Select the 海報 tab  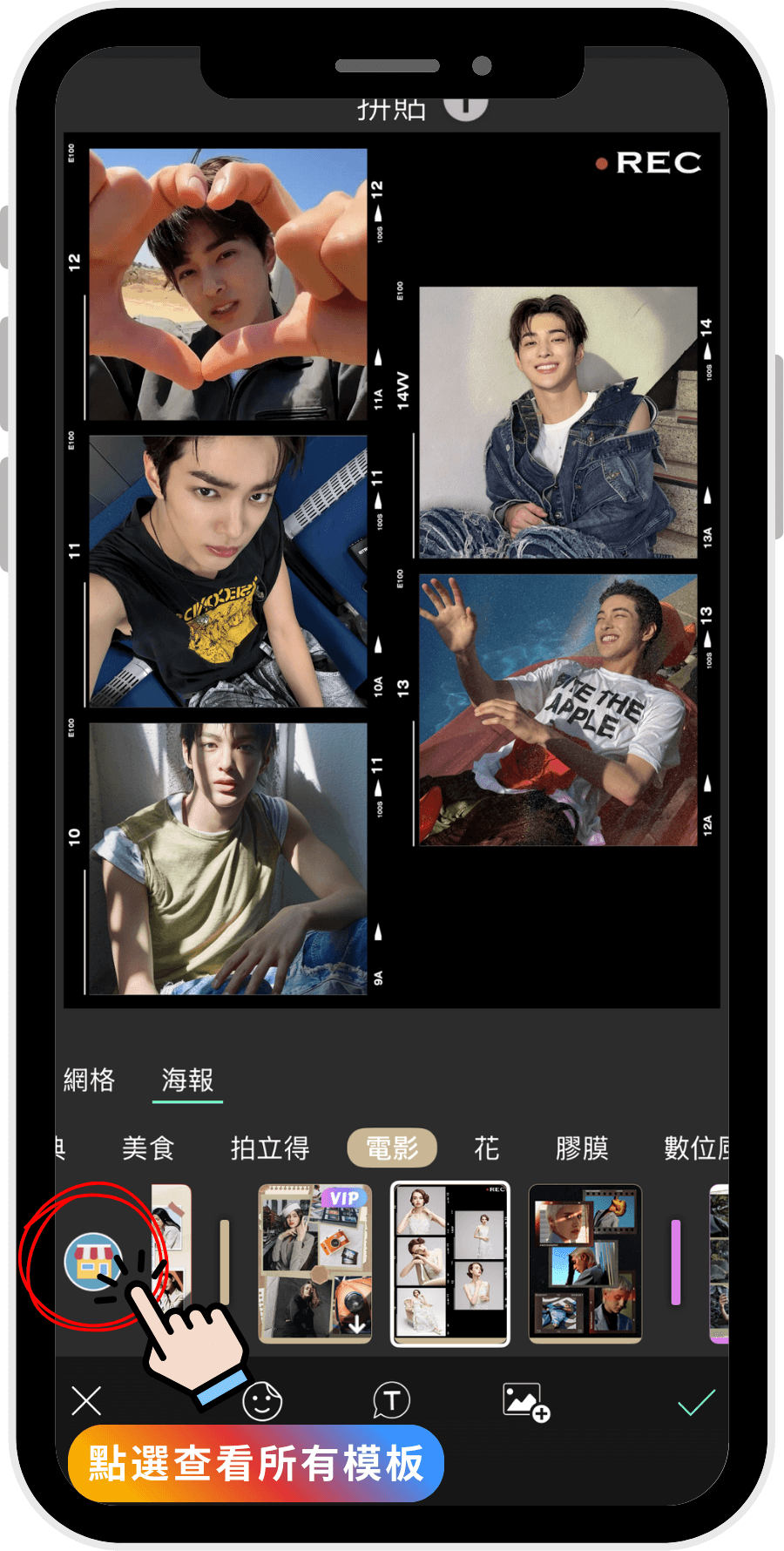[x=186, y=1080]
